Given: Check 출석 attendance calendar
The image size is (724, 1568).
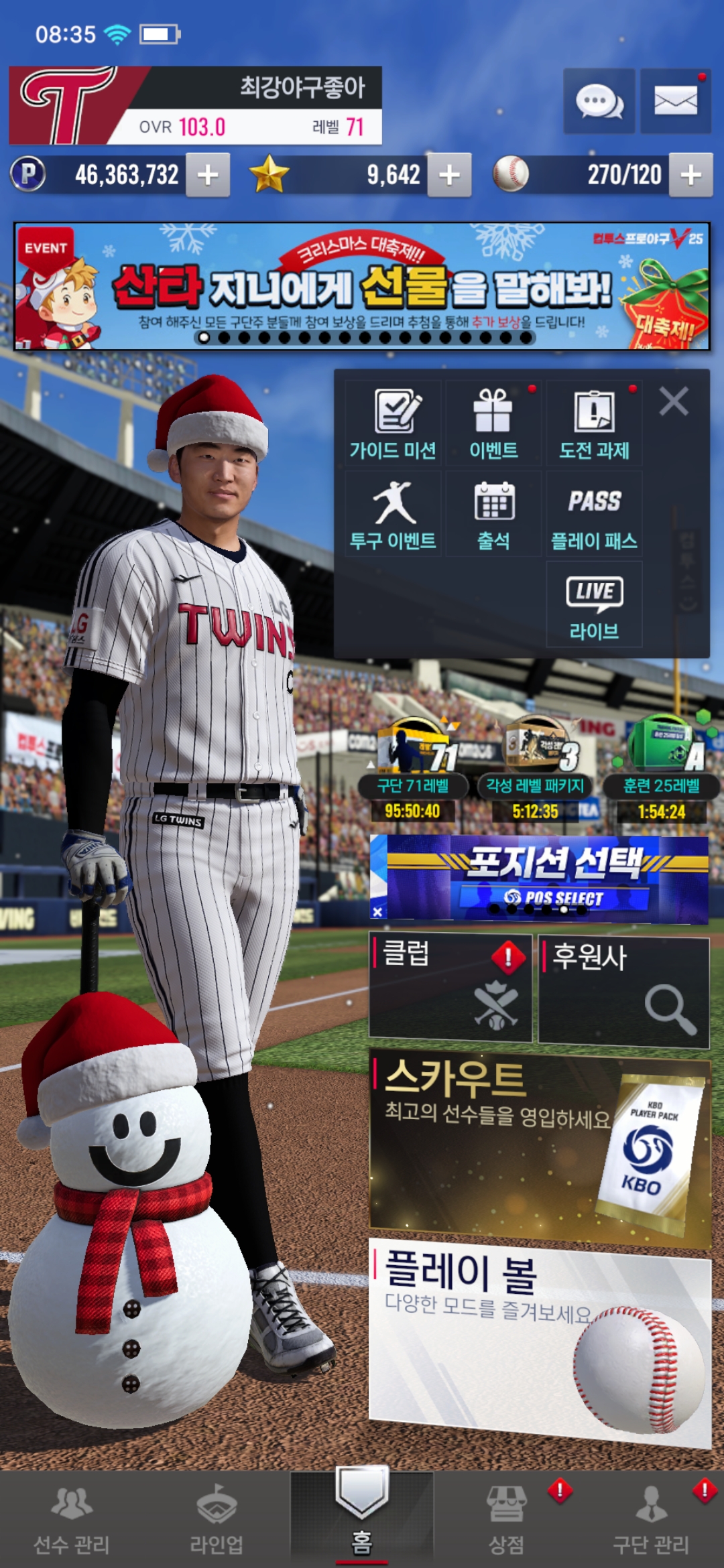Looking at the screenshot, I should (x=493, y=514).
